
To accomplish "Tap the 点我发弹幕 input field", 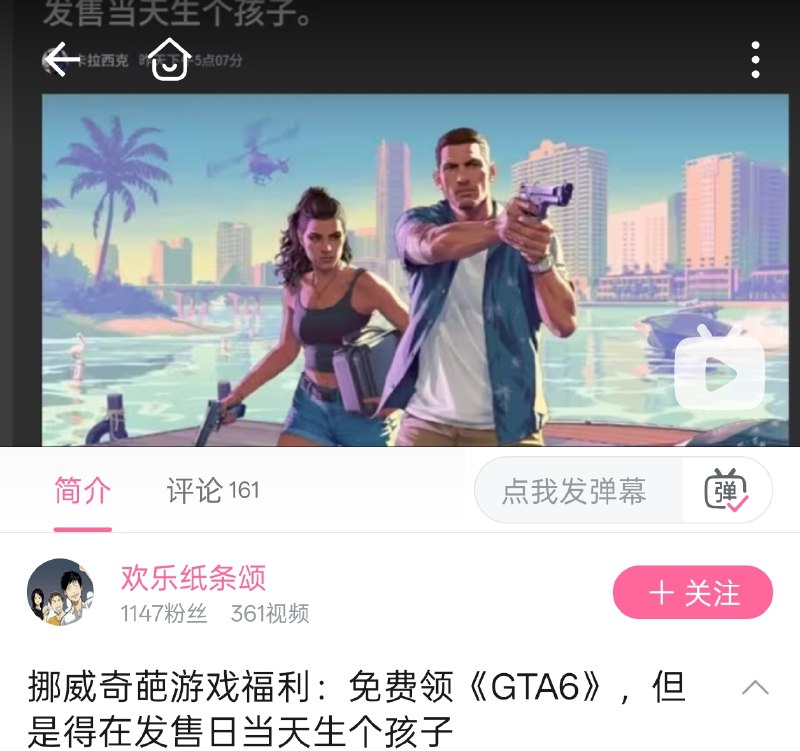I will point(574,491).
